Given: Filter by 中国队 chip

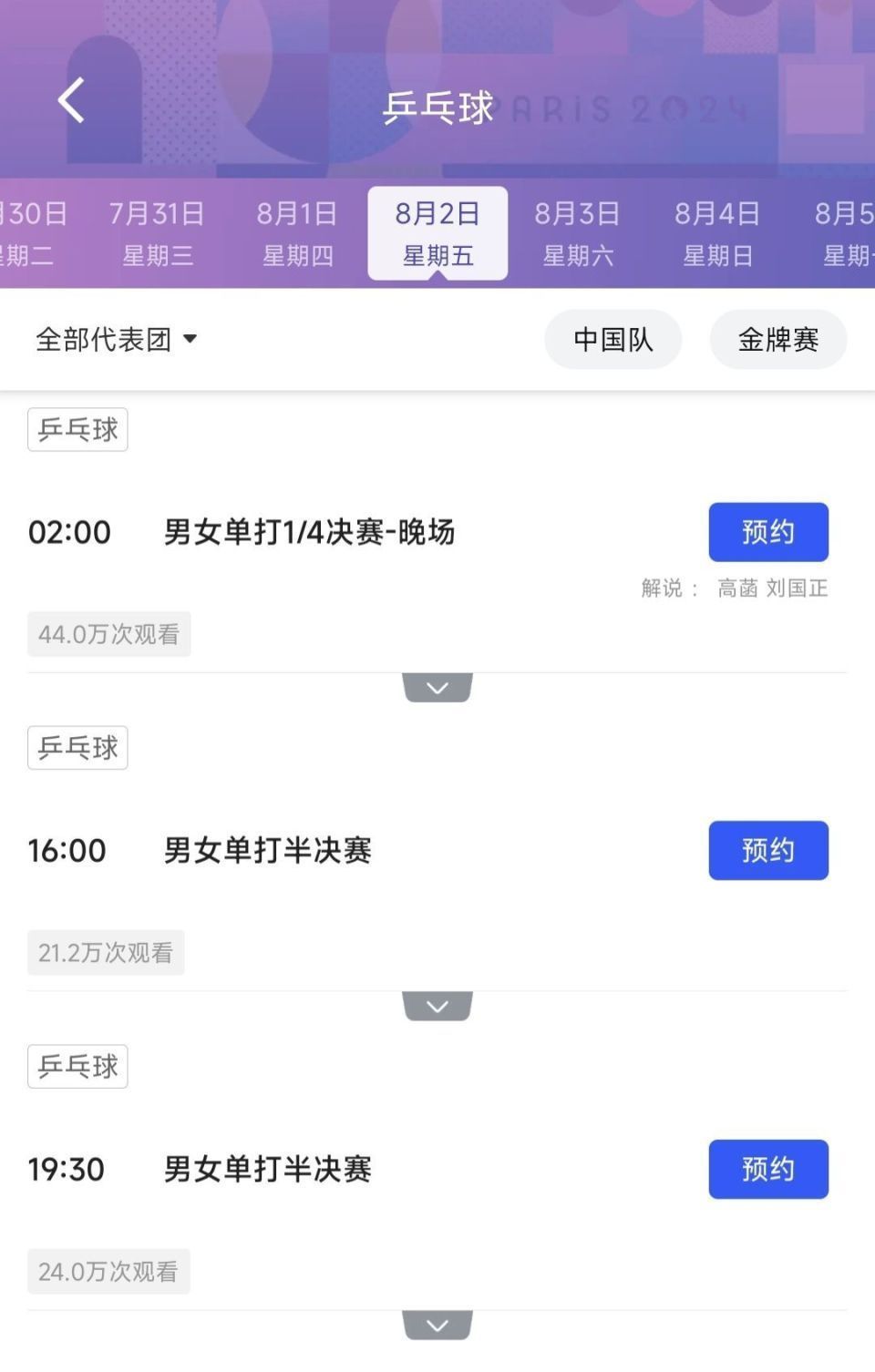Looking at the screenshot, I should coord(612,340).
